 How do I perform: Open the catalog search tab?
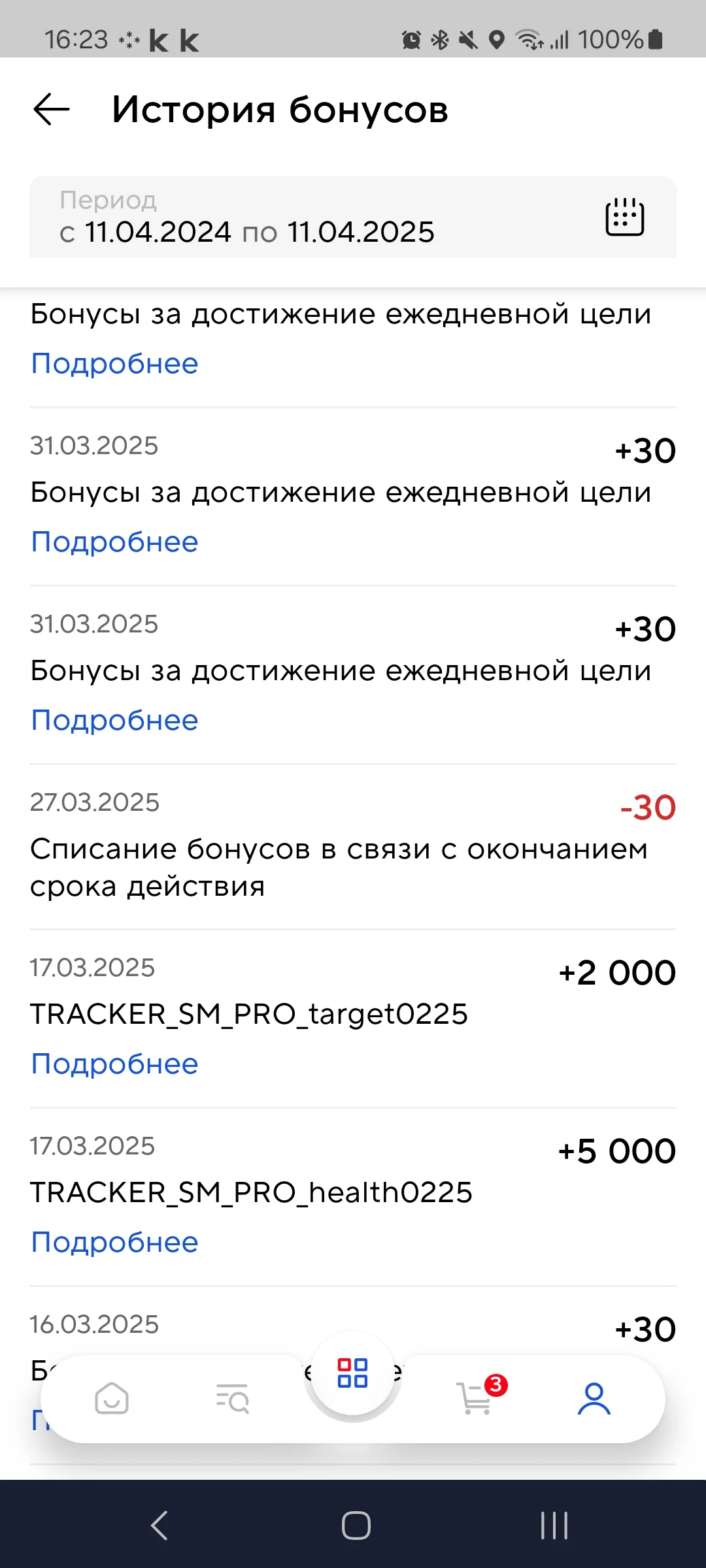click(232, 1399)
